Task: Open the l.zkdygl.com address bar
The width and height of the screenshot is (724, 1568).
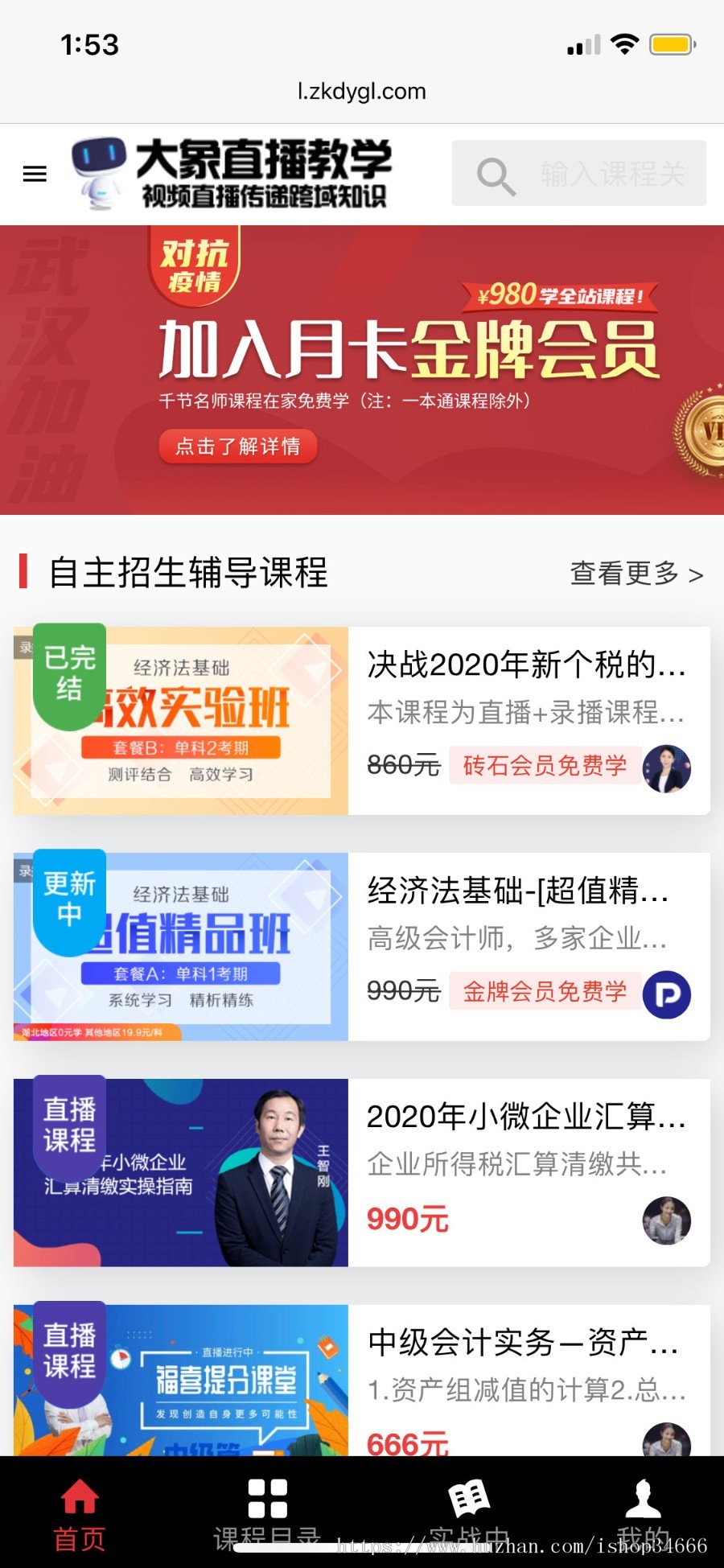Action: [361, 91]
